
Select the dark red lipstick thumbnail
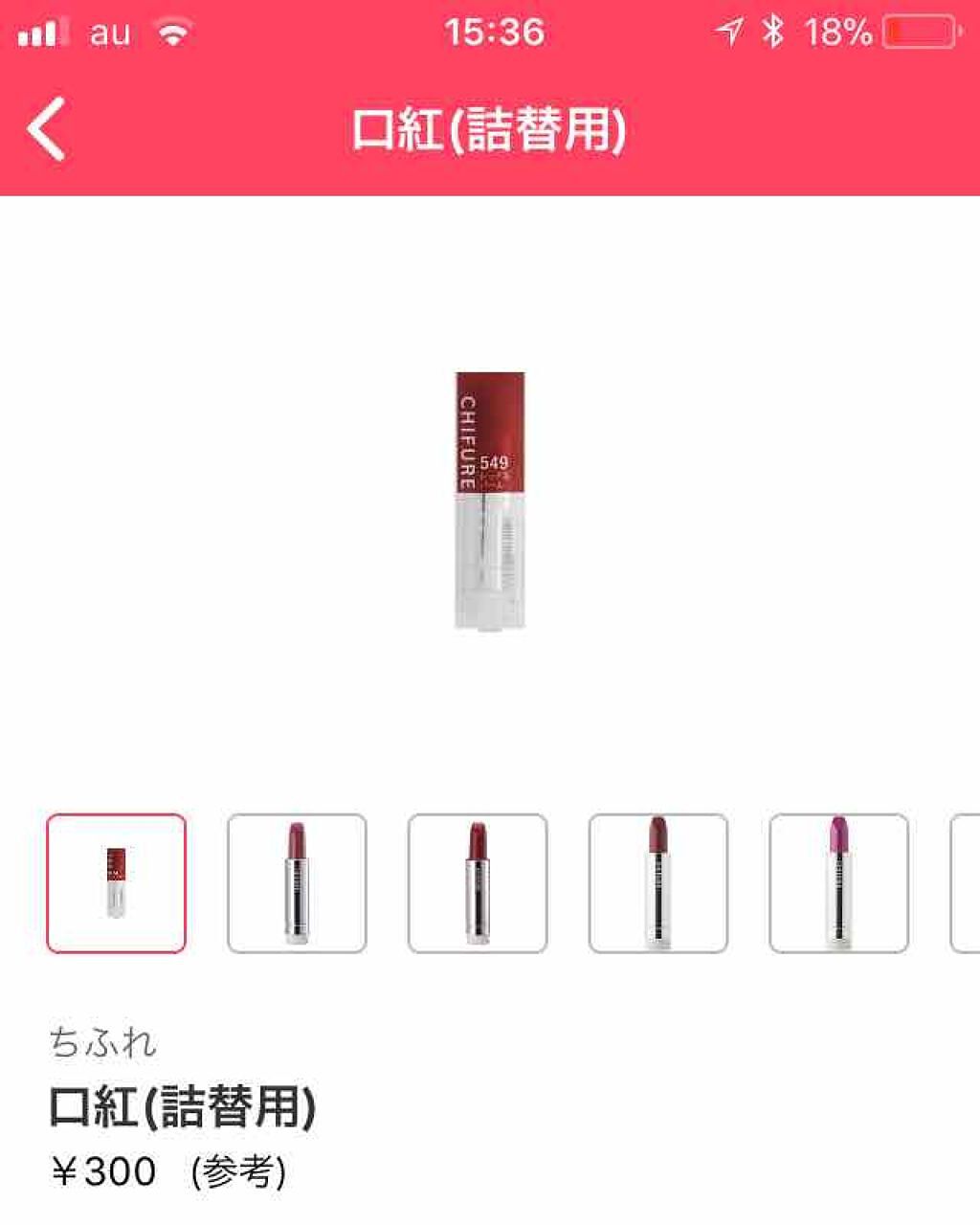click(478, 880)
